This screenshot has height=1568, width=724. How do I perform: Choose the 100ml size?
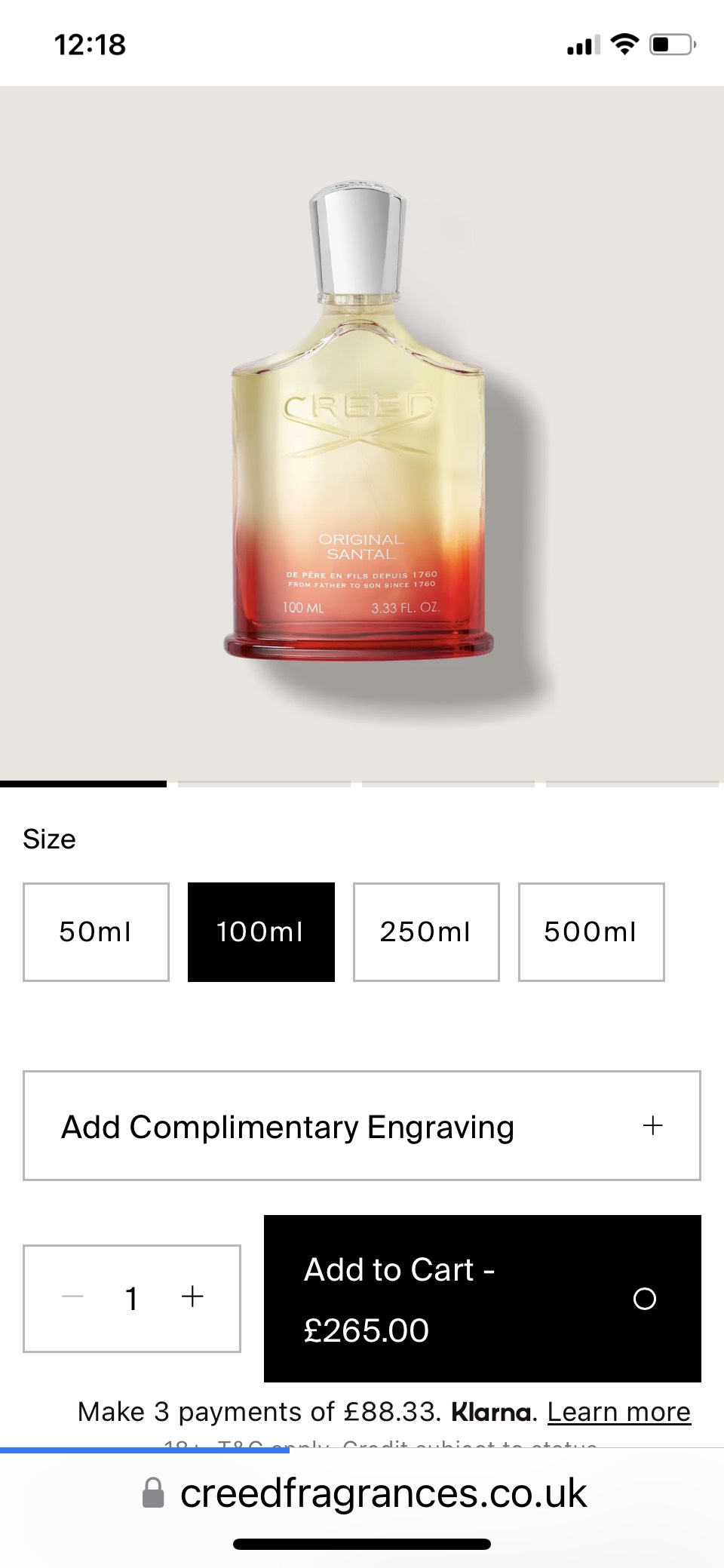pyautogui.click(x=261, y=931)
